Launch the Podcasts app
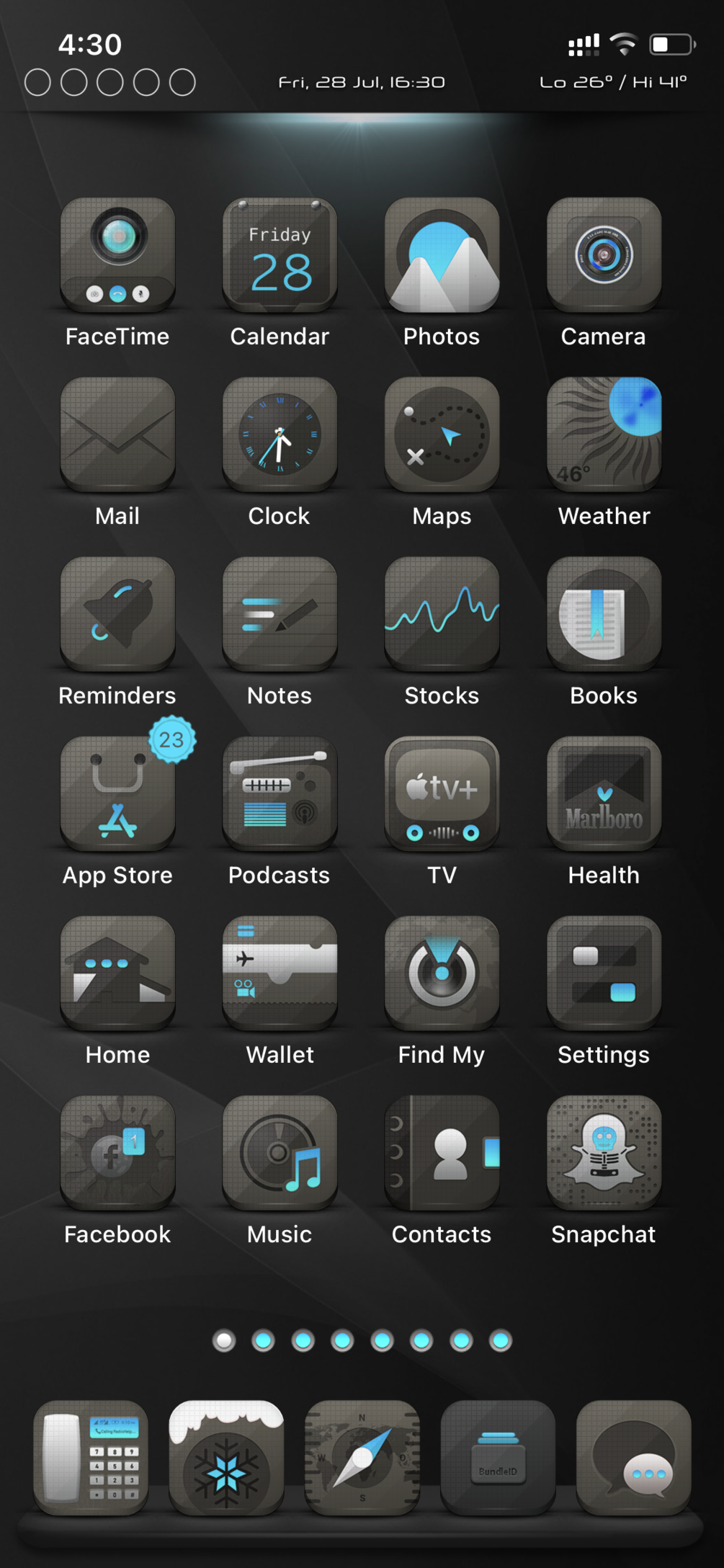 click(x=280, y=793)
